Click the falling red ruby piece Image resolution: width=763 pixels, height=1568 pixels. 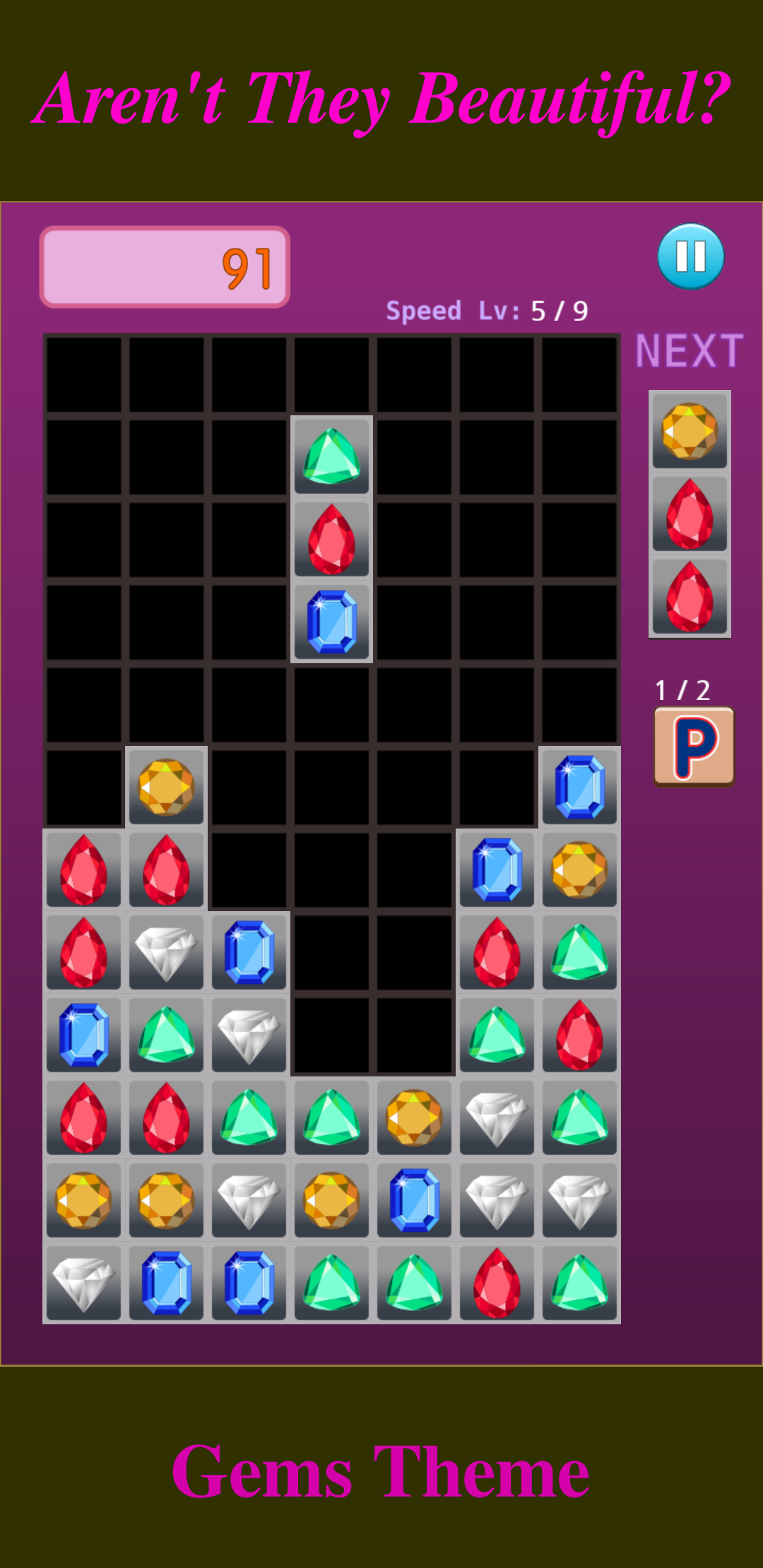(x=331, y=538)
